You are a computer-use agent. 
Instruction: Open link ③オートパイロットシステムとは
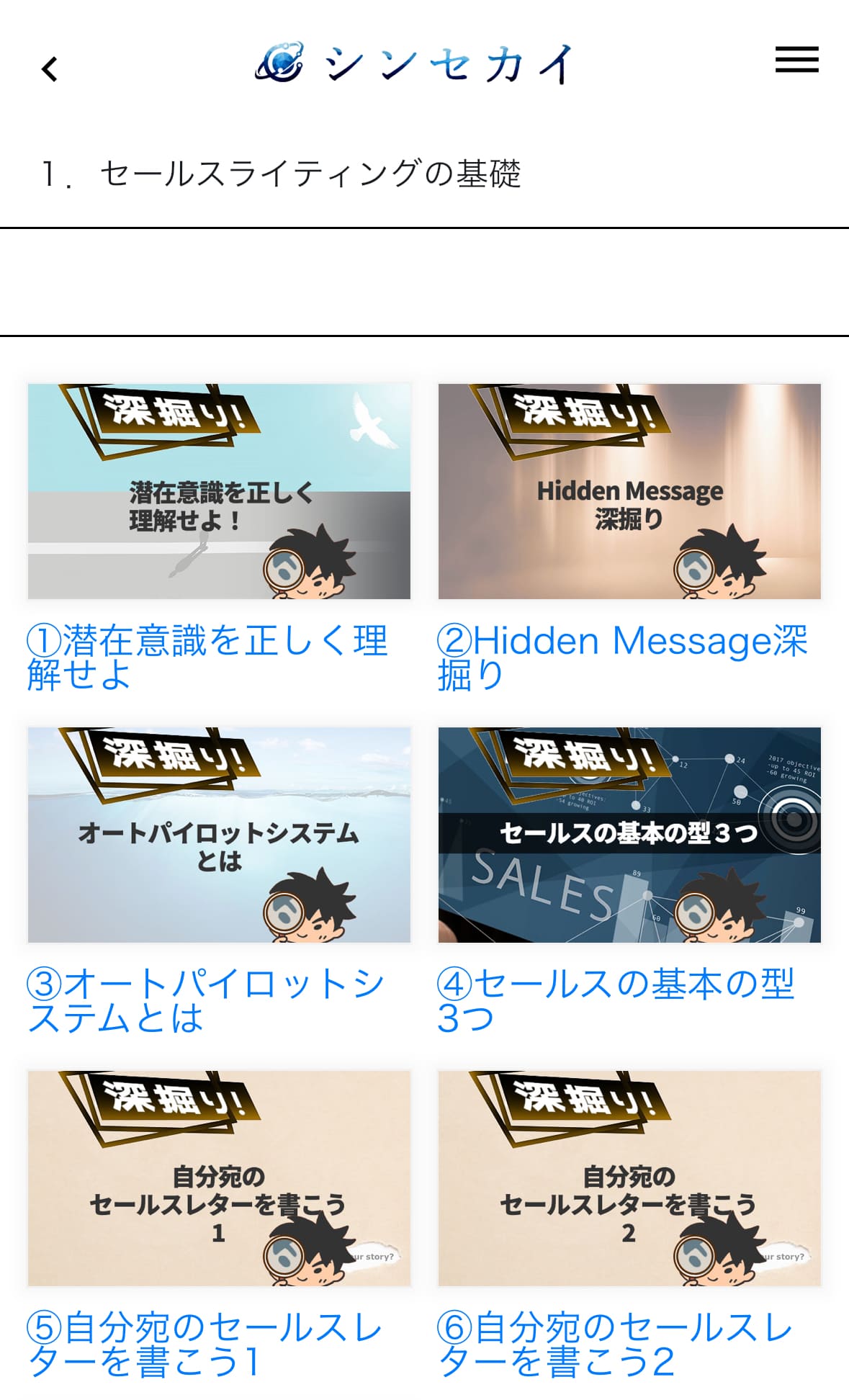click(x=206, y=1000)
